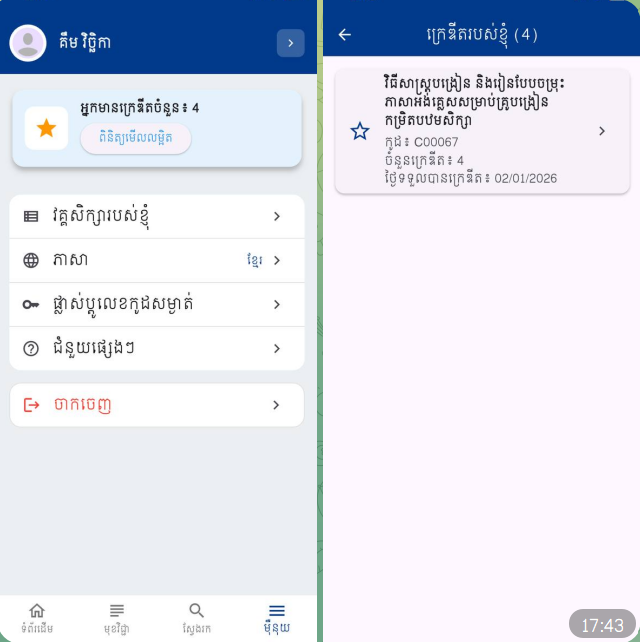Screen dimensions: 640x642
Task: Tap the ពិនិត្យមើលលម្អិត button
Action: (135, 138)
